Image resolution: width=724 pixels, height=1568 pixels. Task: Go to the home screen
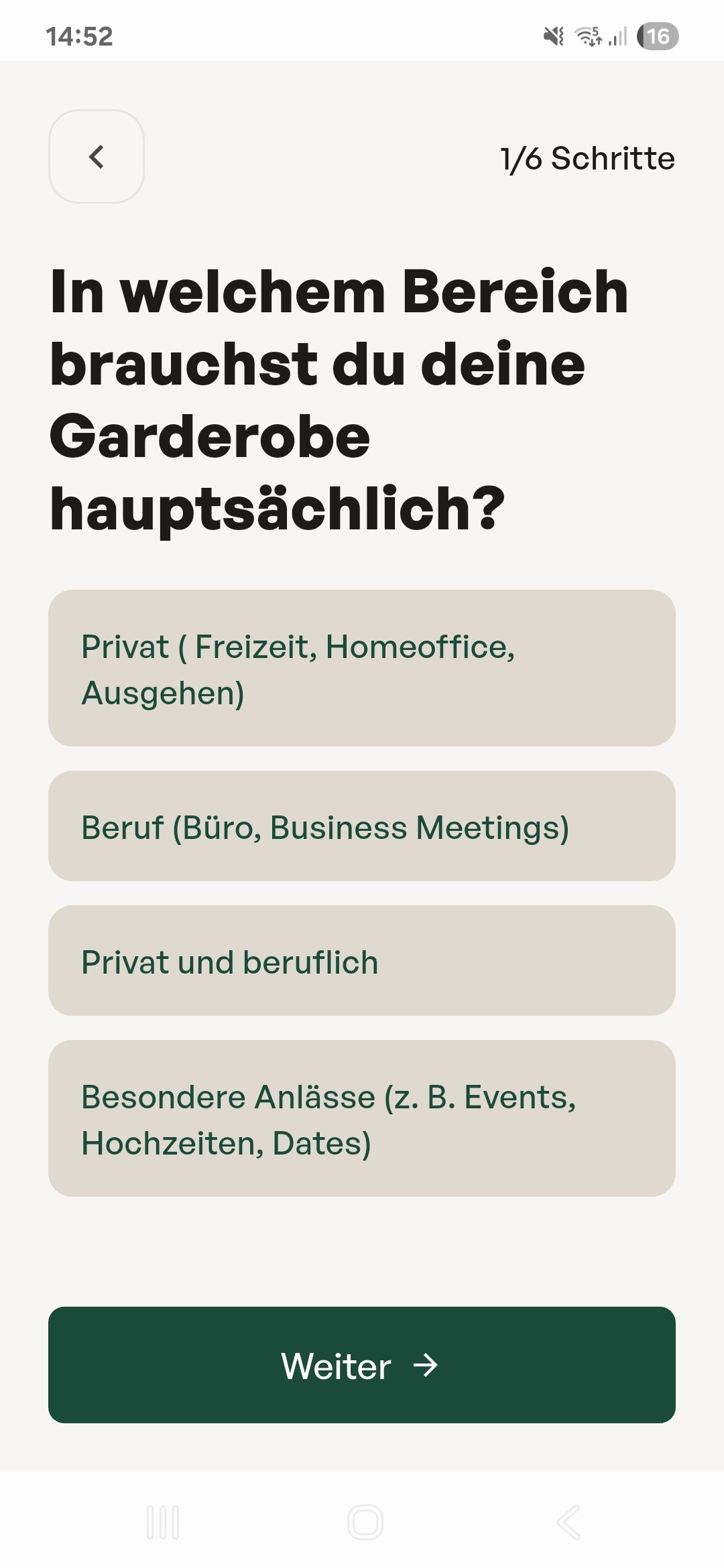(x=365, y=1522)
